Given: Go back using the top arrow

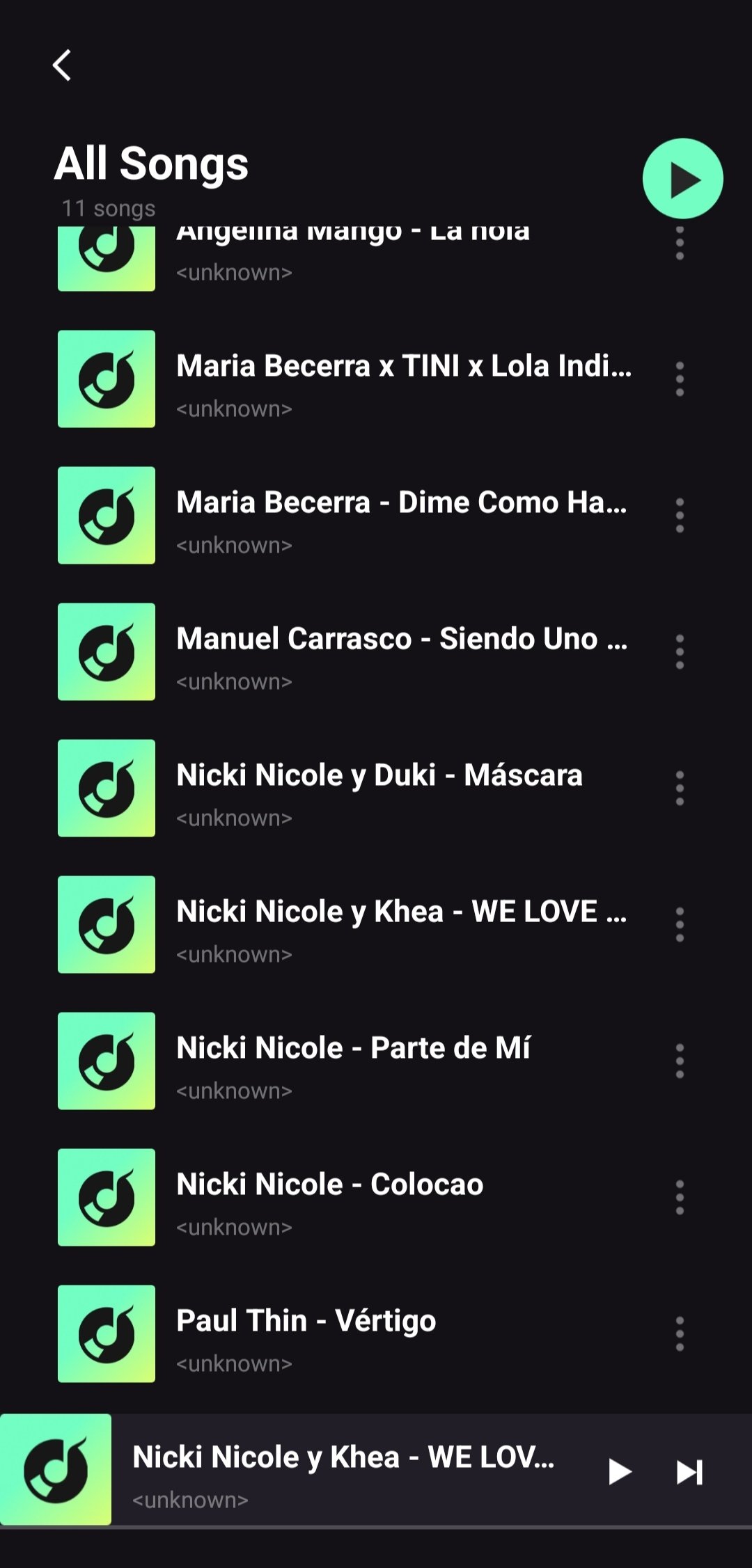Looking at the screenshot, I should point(62,65).
